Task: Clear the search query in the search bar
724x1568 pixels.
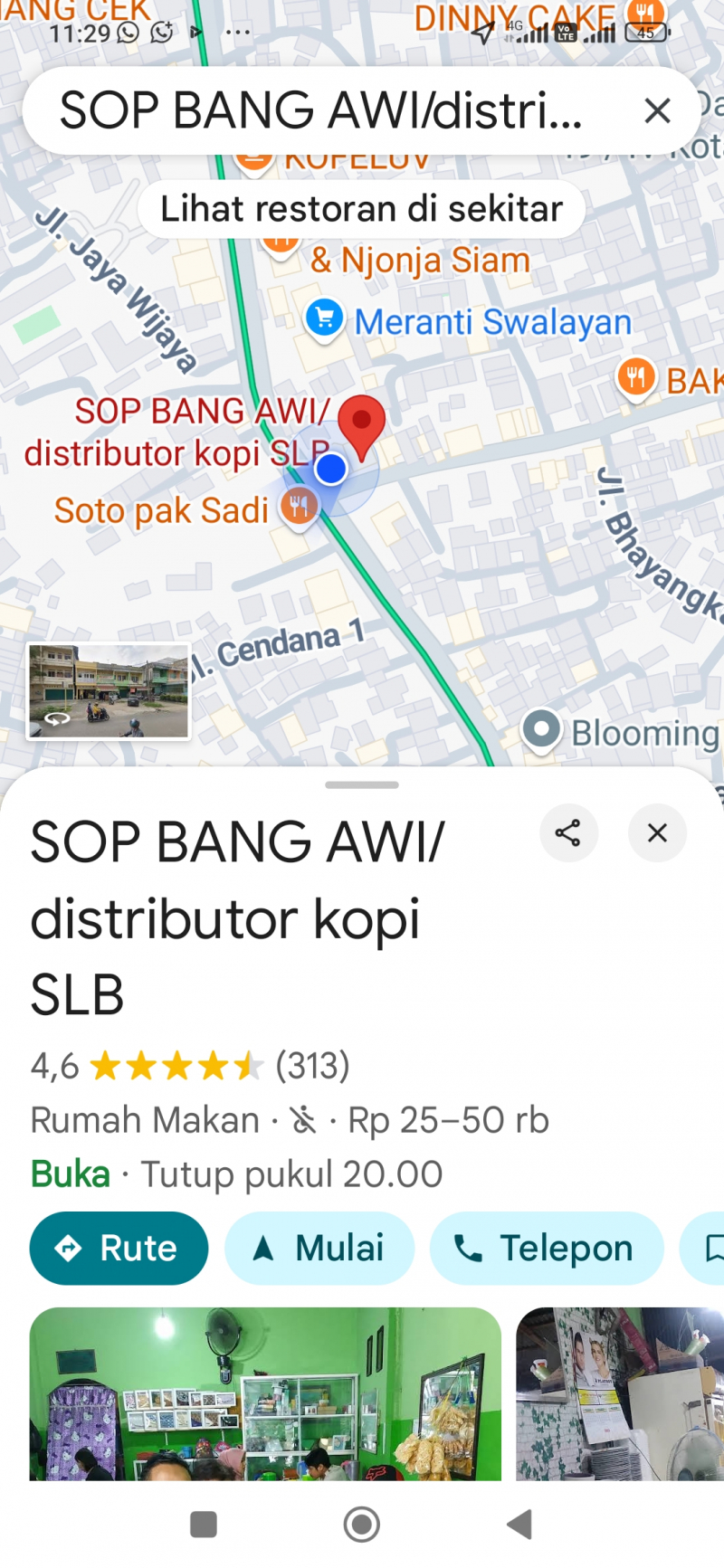Action: (657, 110)
